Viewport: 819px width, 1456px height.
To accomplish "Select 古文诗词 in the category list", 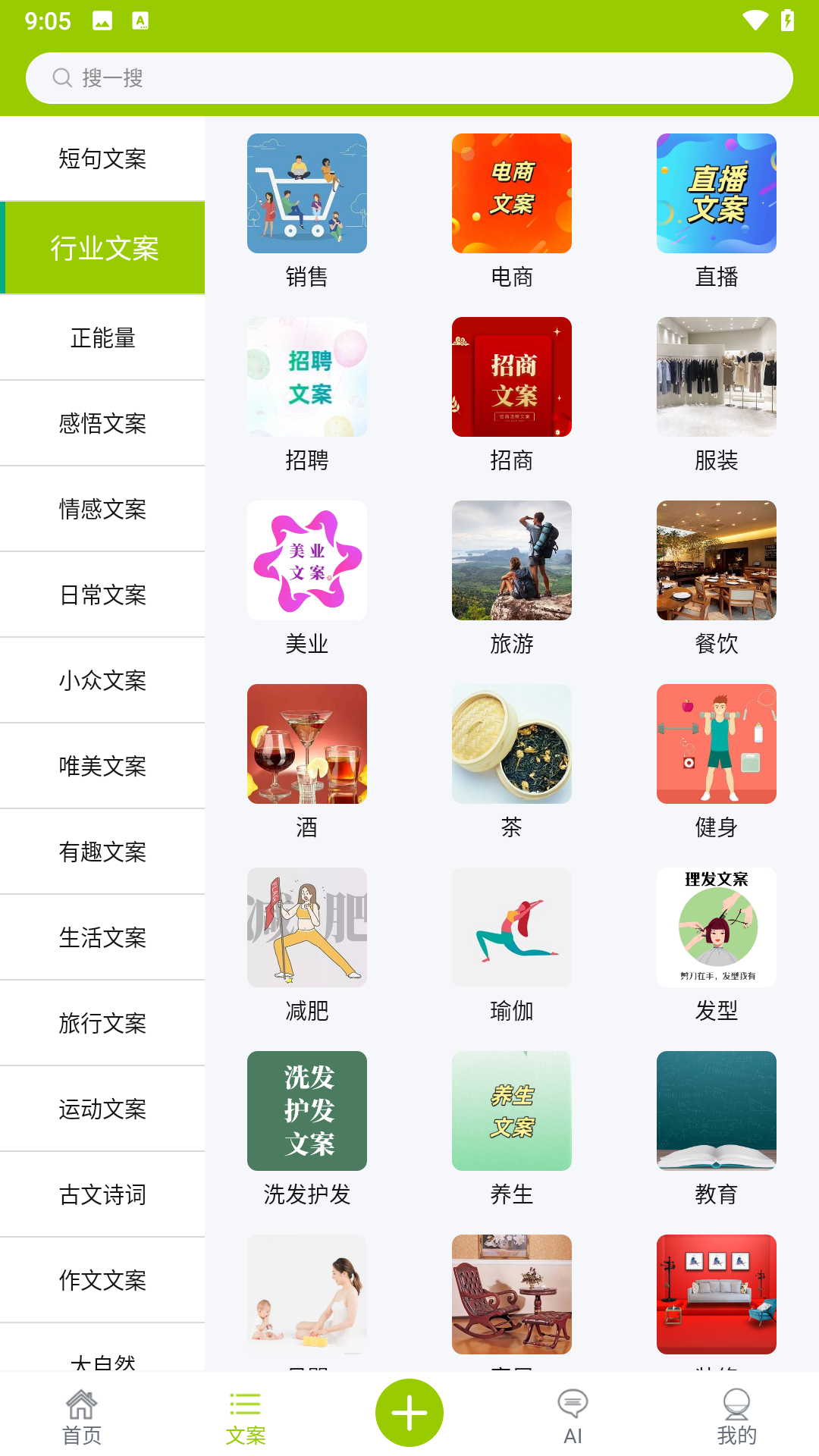I will coord(103,1194).
